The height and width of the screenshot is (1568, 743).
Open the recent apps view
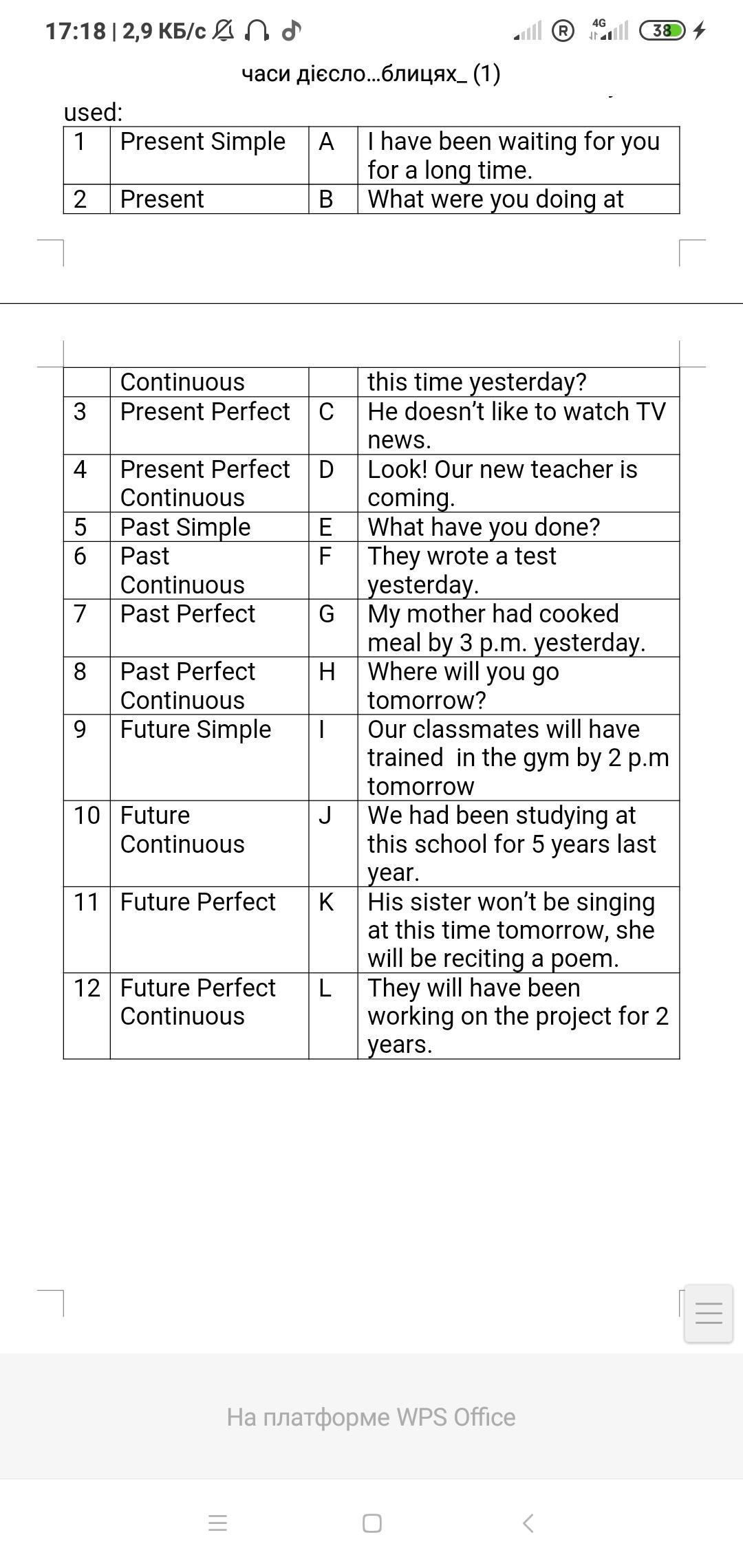click(217, 1523)
